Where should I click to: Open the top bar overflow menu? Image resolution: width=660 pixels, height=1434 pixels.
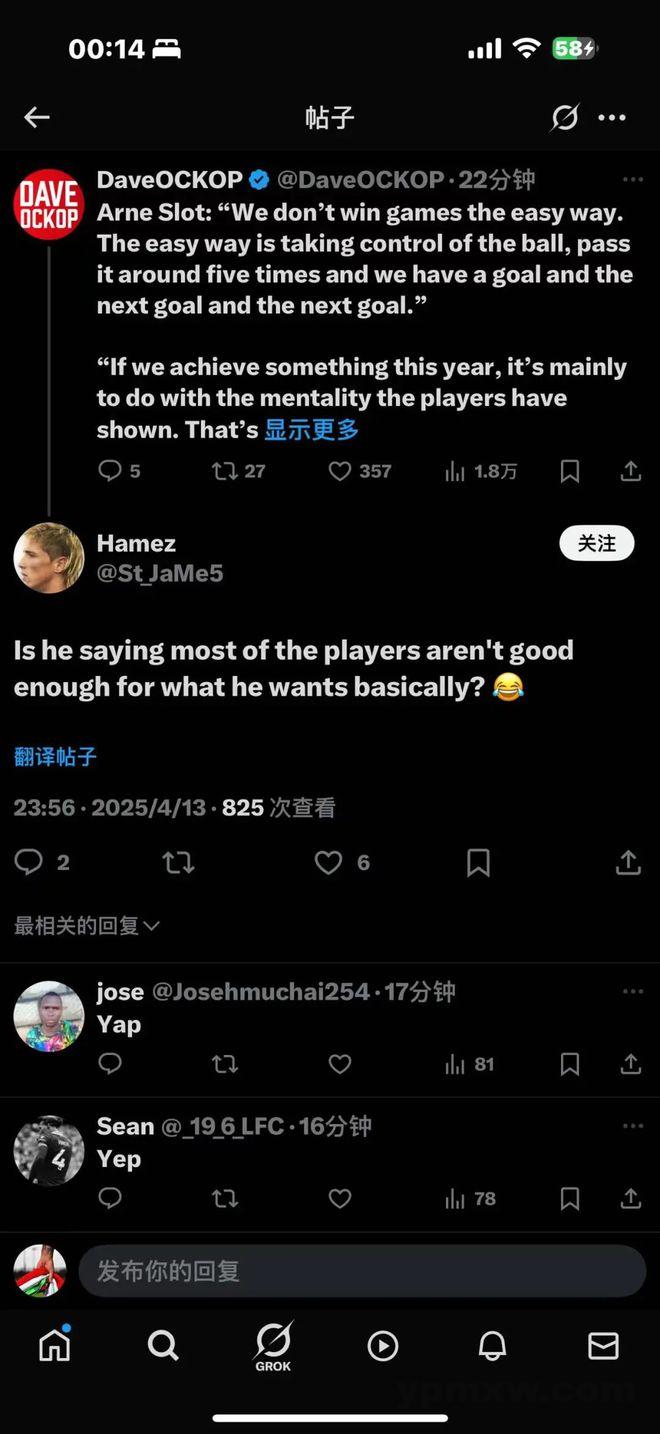(612, 118)
